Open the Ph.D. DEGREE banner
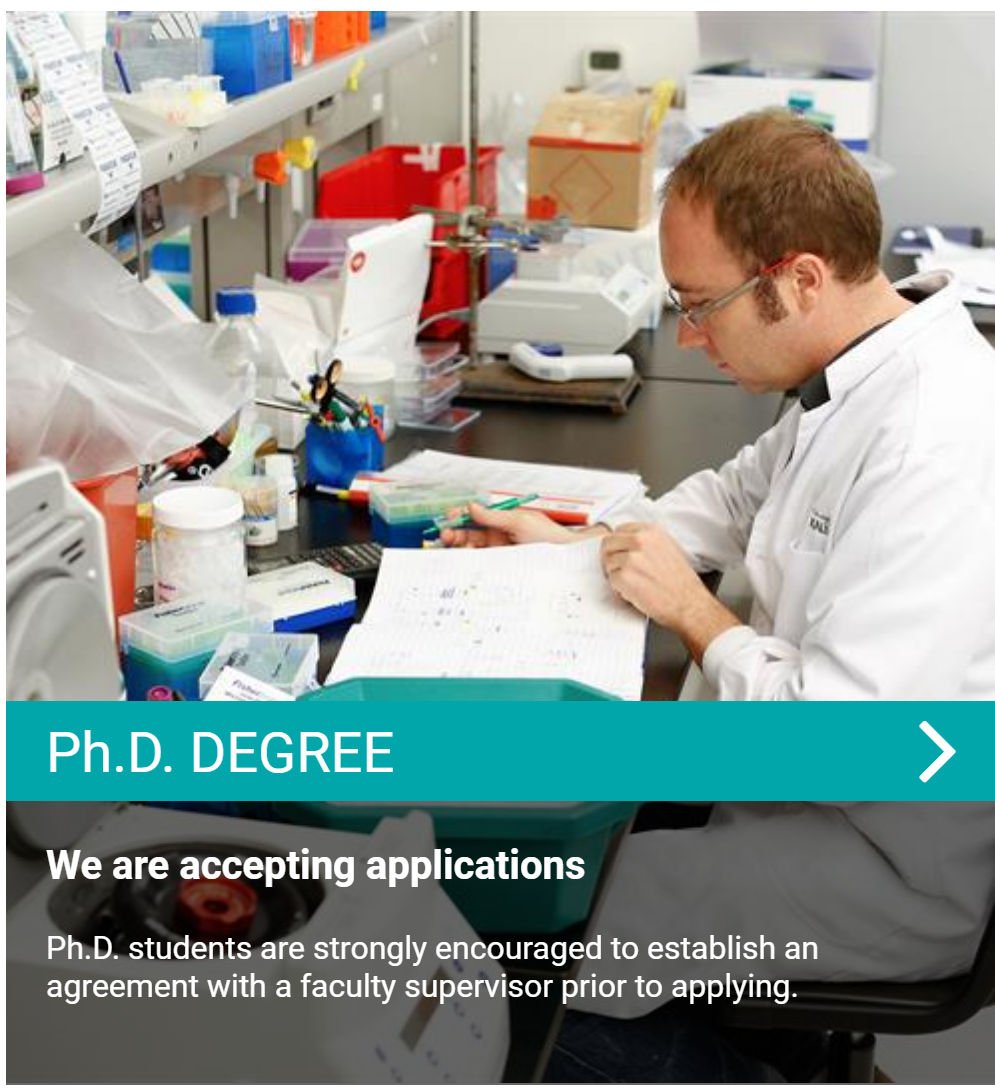995x1091 pixels. click(220, 752)
